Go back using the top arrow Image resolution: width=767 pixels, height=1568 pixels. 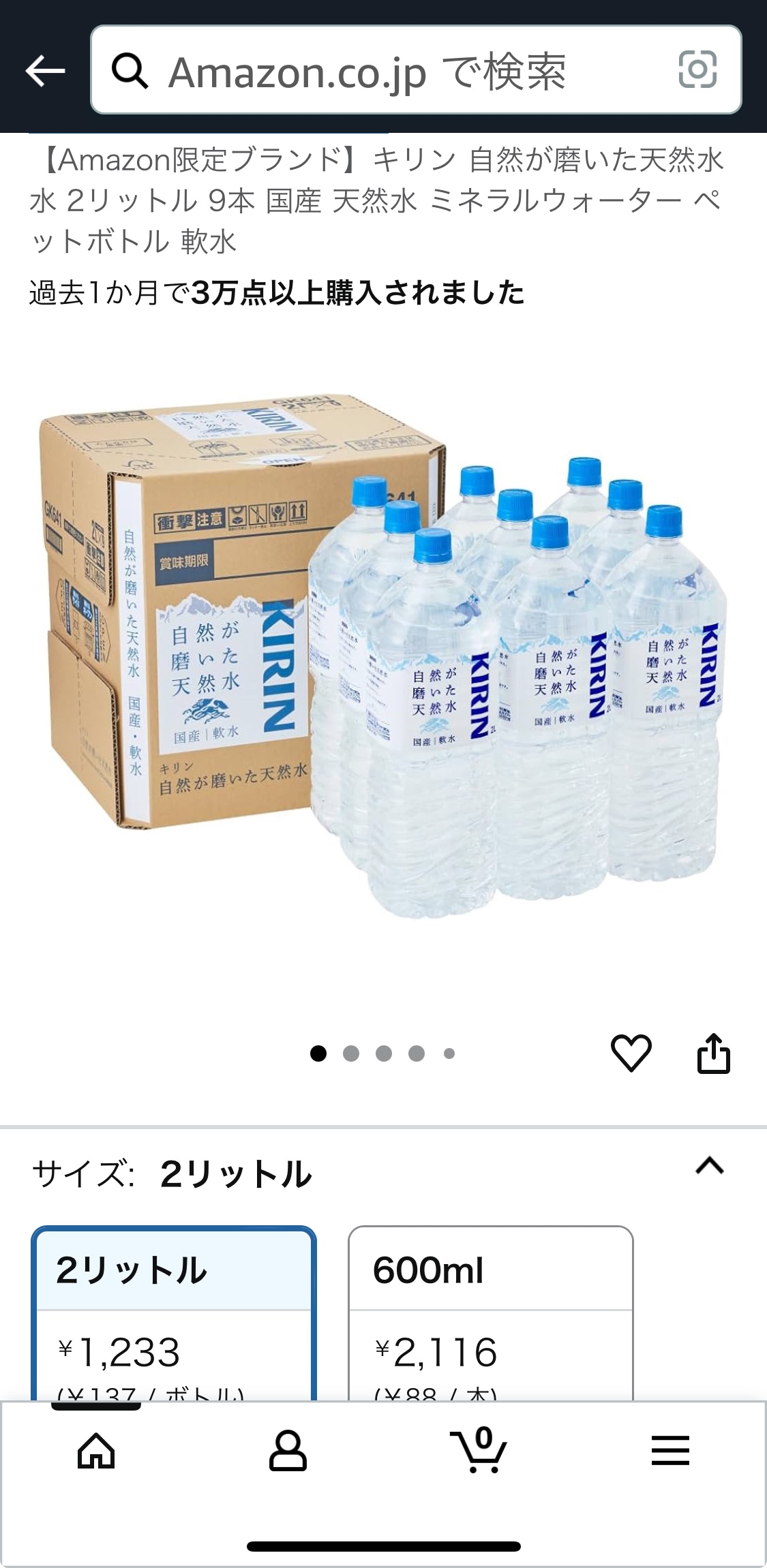[45, 71]
